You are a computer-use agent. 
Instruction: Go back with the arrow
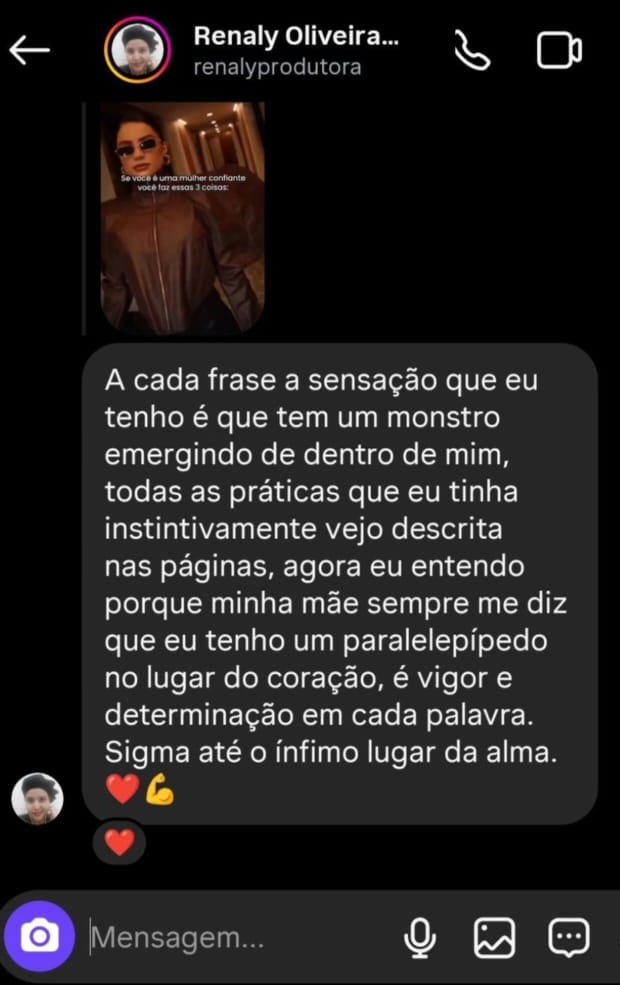[30, 50]
